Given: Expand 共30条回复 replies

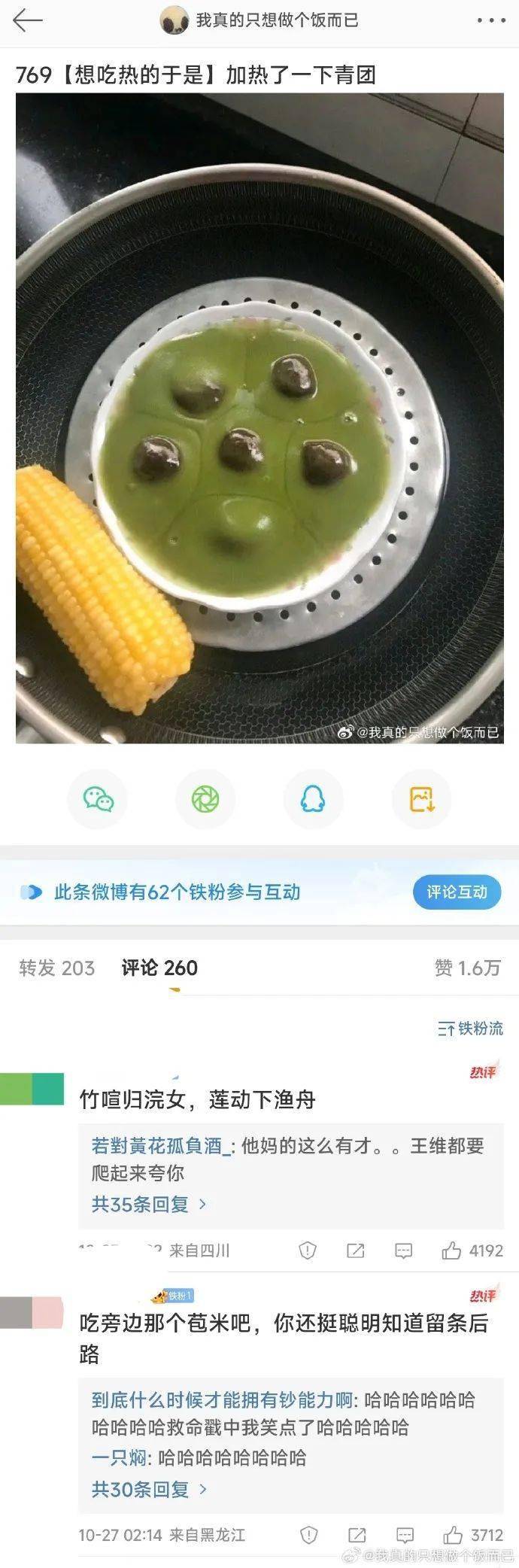Looking at the screenshot, I should [148, 1488].
